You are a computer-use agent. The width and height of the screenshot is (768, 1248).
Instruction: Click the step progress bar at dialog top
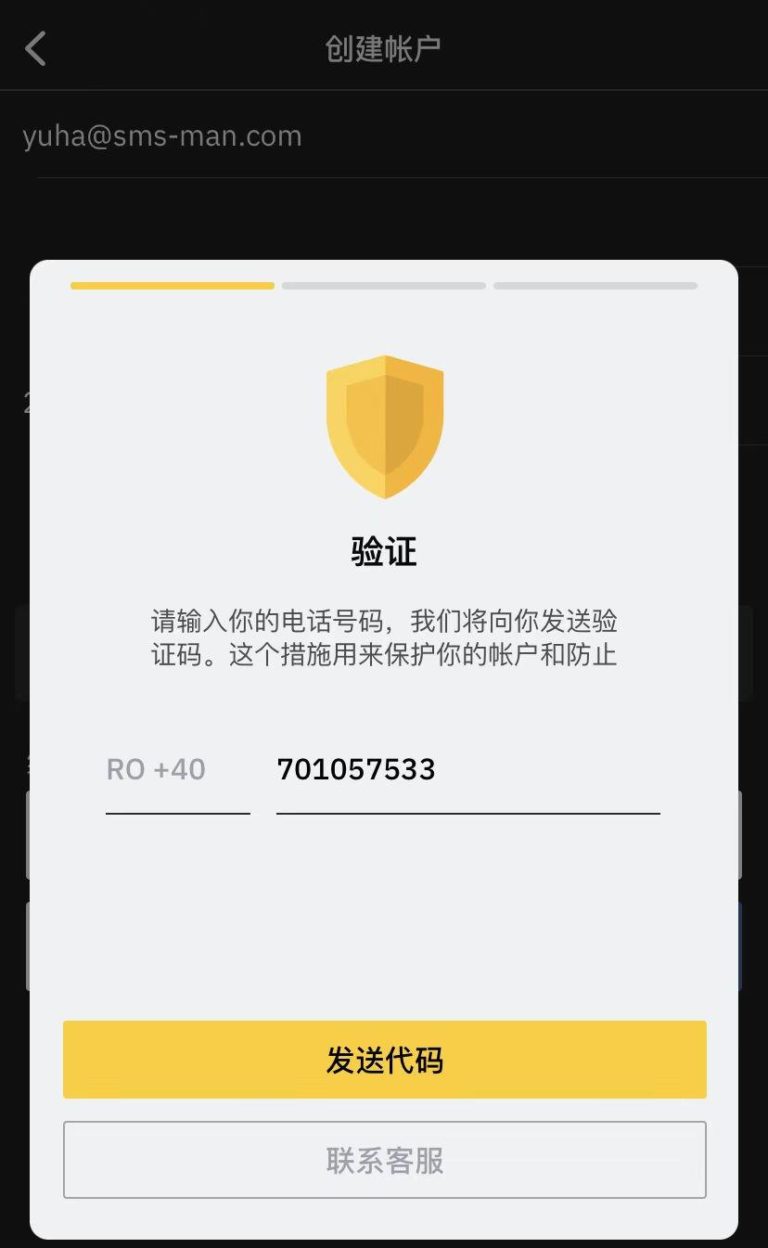coord(384,285)
